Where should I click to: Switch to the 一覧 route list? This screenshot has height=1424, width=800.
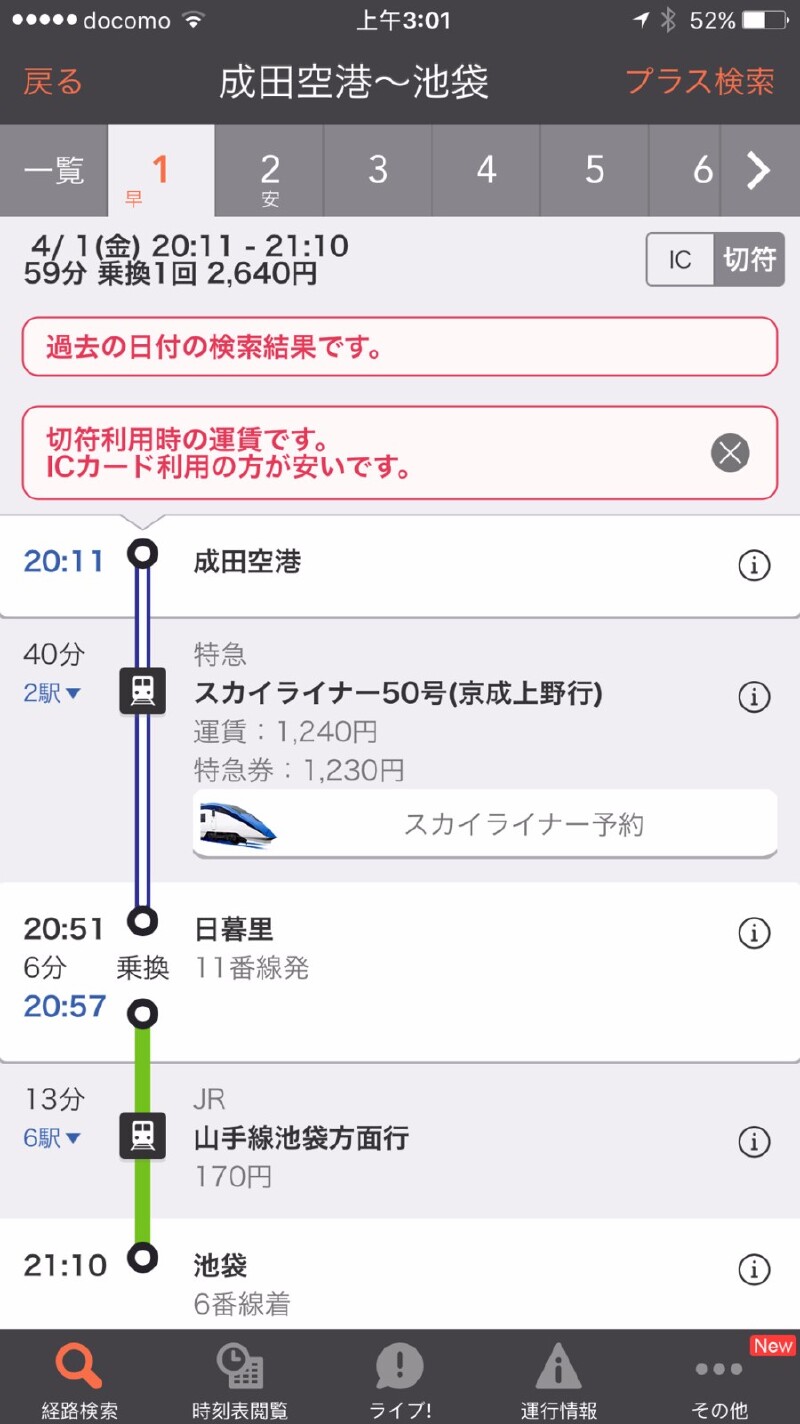click(54, 171)
